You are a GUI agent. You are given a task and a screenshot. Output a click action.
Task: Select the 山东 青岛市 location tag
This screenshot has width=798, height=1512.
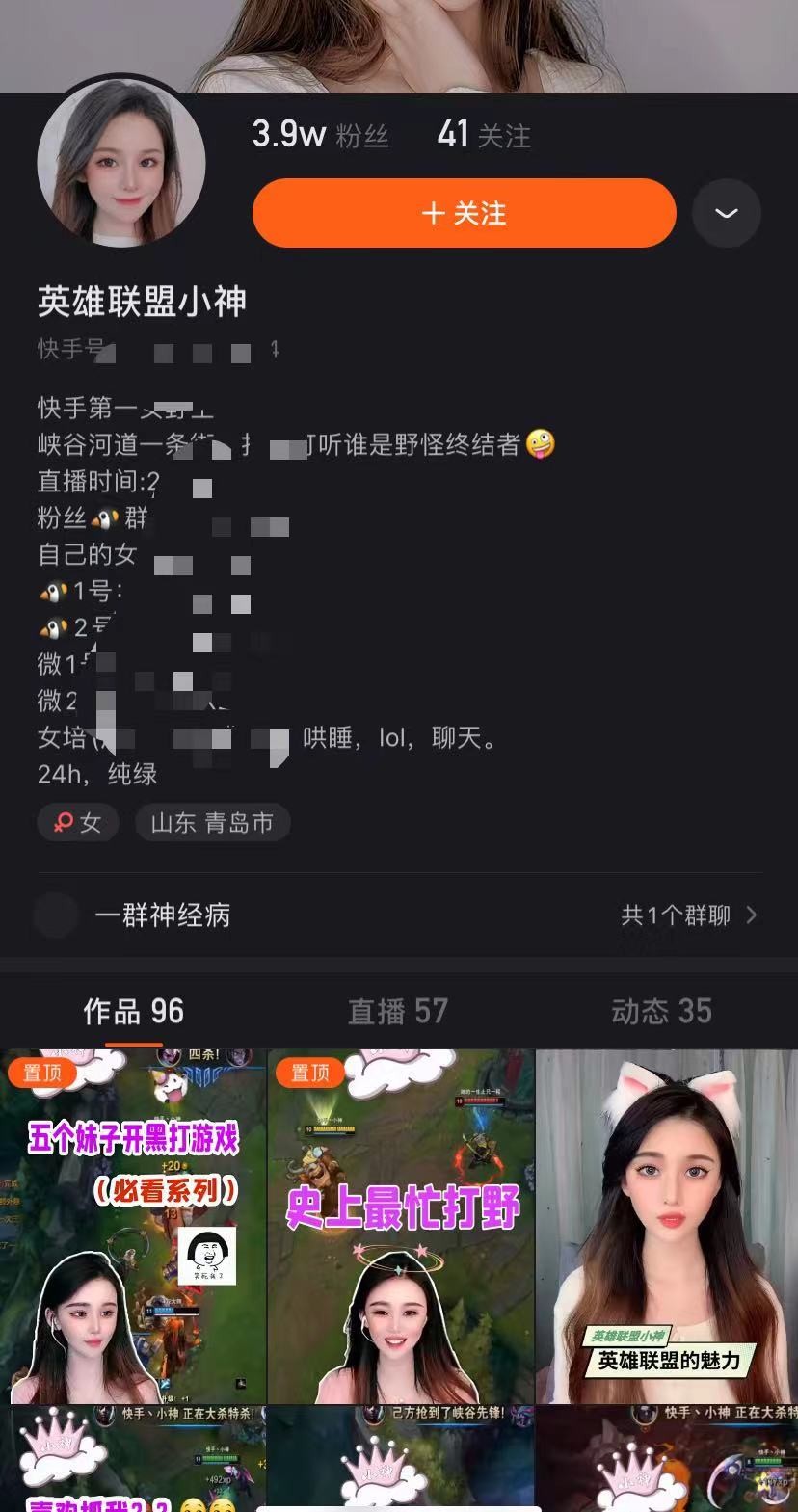click(x=212, y=822)
